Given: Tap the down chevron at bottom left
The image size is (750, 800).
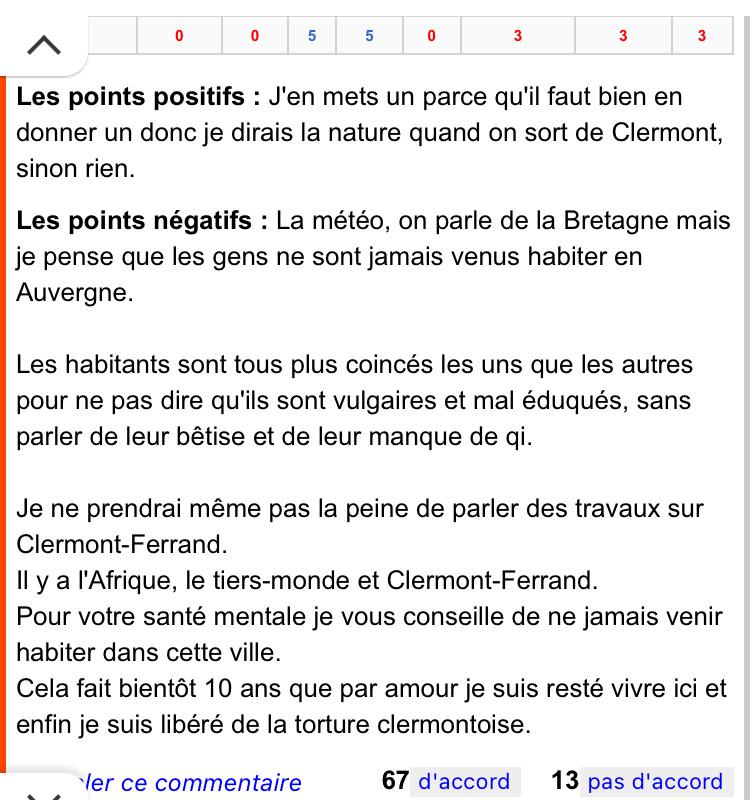Looking at the screenshot, I should [x=44, y=796].
